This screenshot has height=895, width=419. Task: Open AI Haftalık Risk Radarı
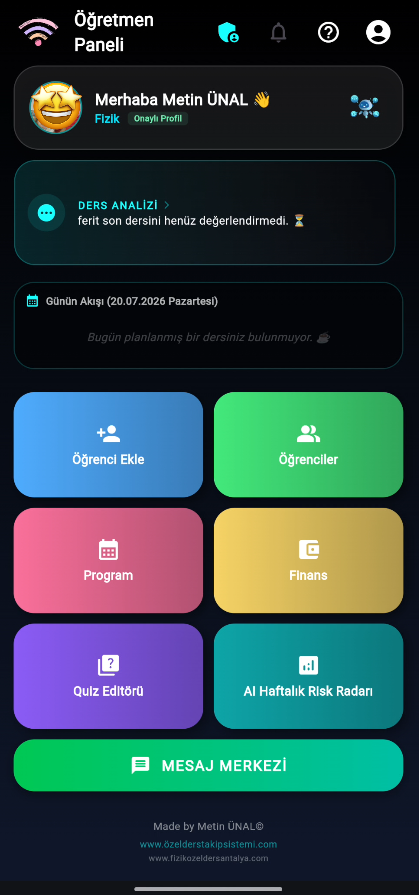[x=308, y=676]
